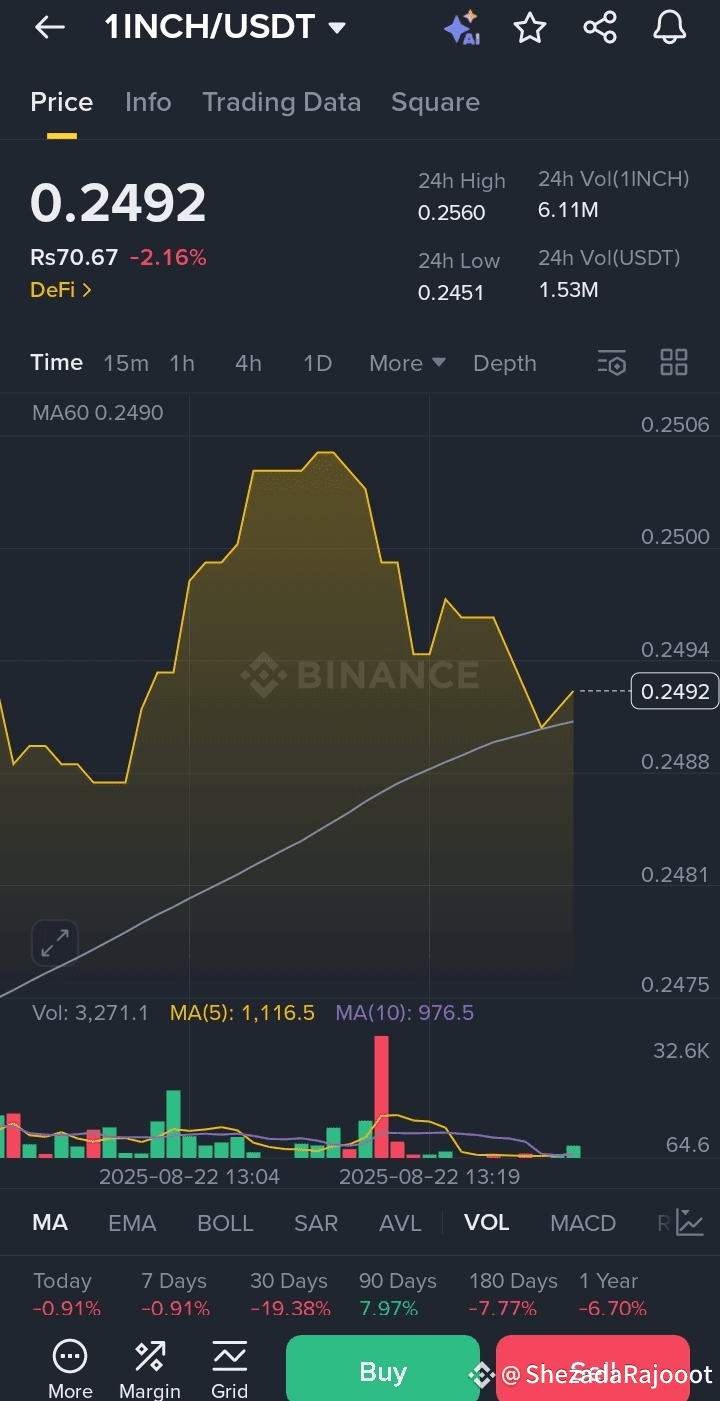Expand the More intervals dropdown
This screenshot has height=1401, width=720.
[407, 363]
